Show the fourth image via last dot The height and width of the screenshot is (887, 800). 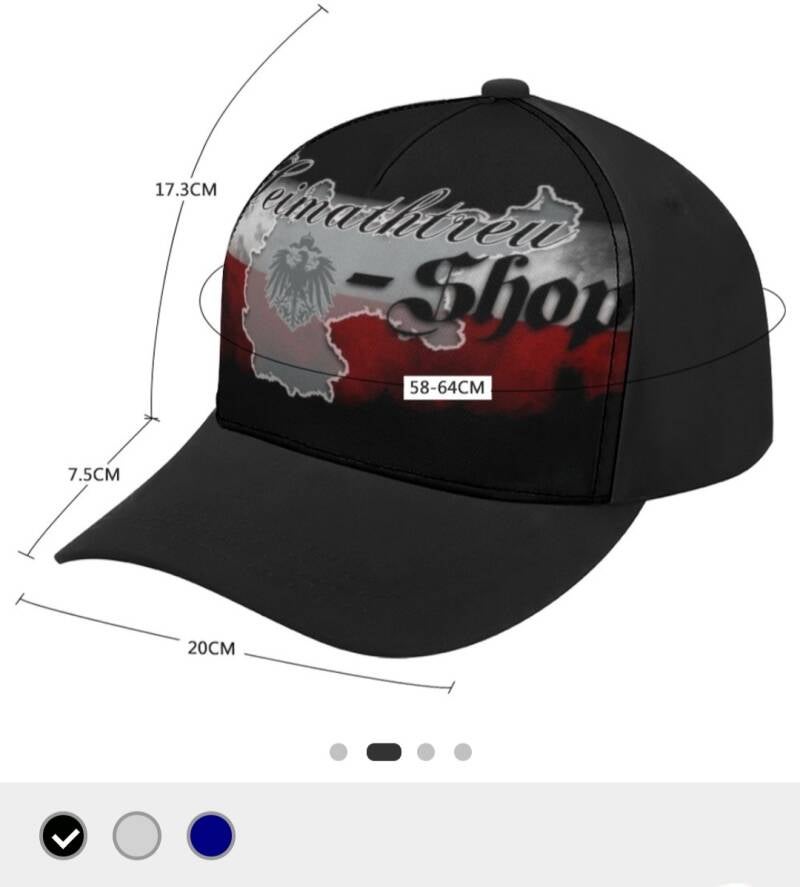(x=462, y=752)
